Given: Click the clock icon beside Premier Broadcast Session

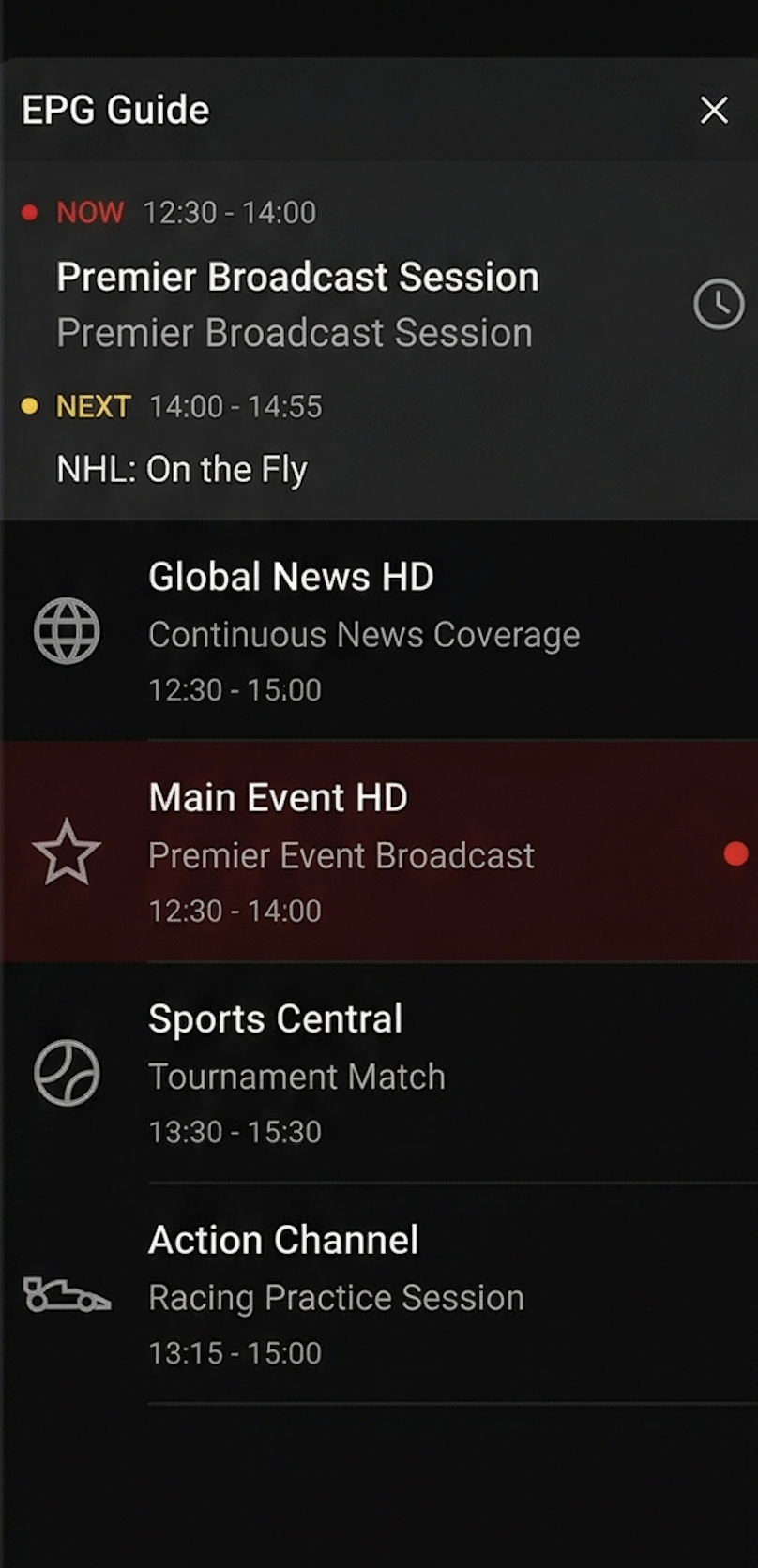Looking at the screenshot, I should pyautogui.click(x=719, y=304).
